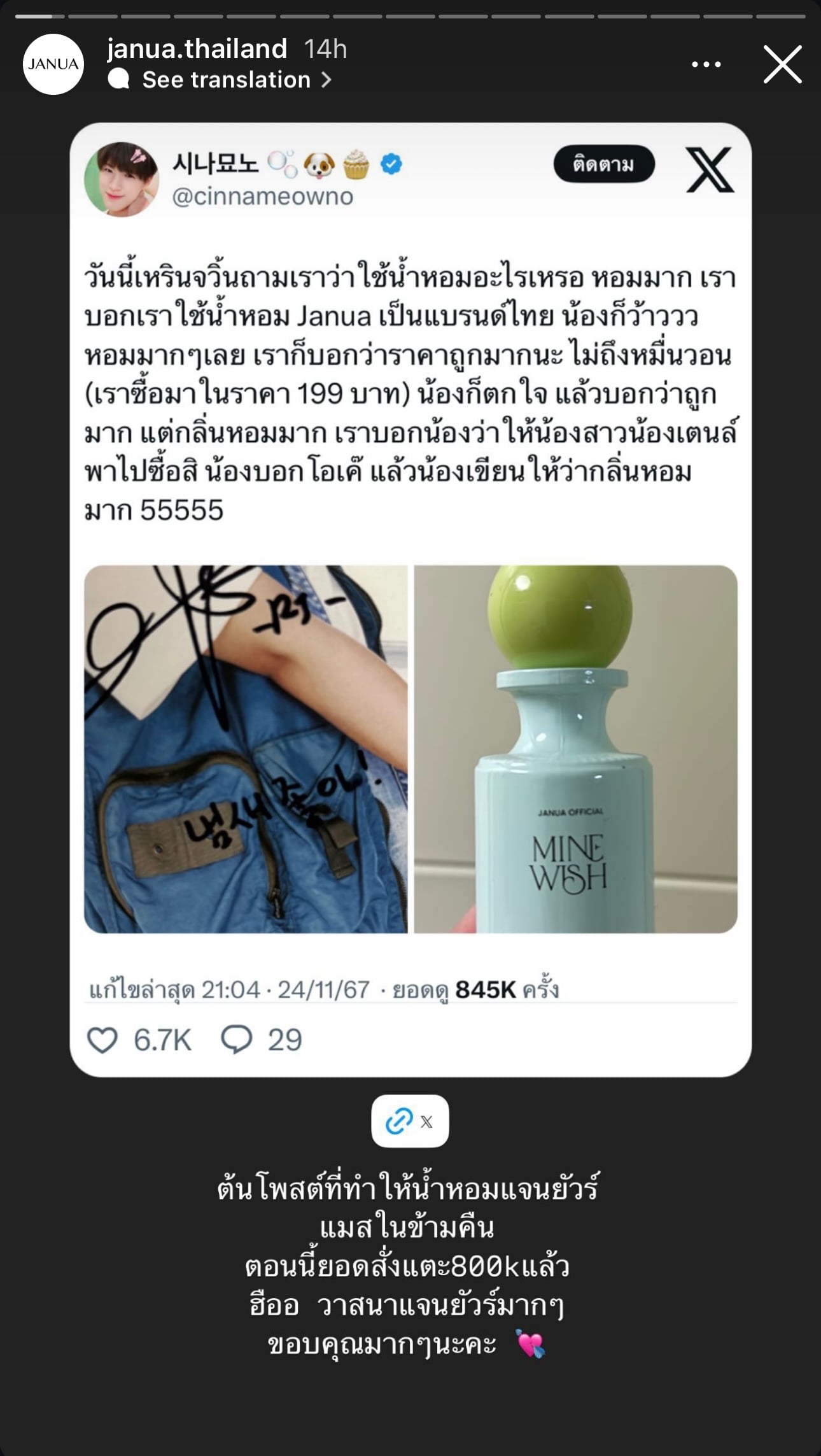
Task: Tap See translation
Action: point(227,80)
